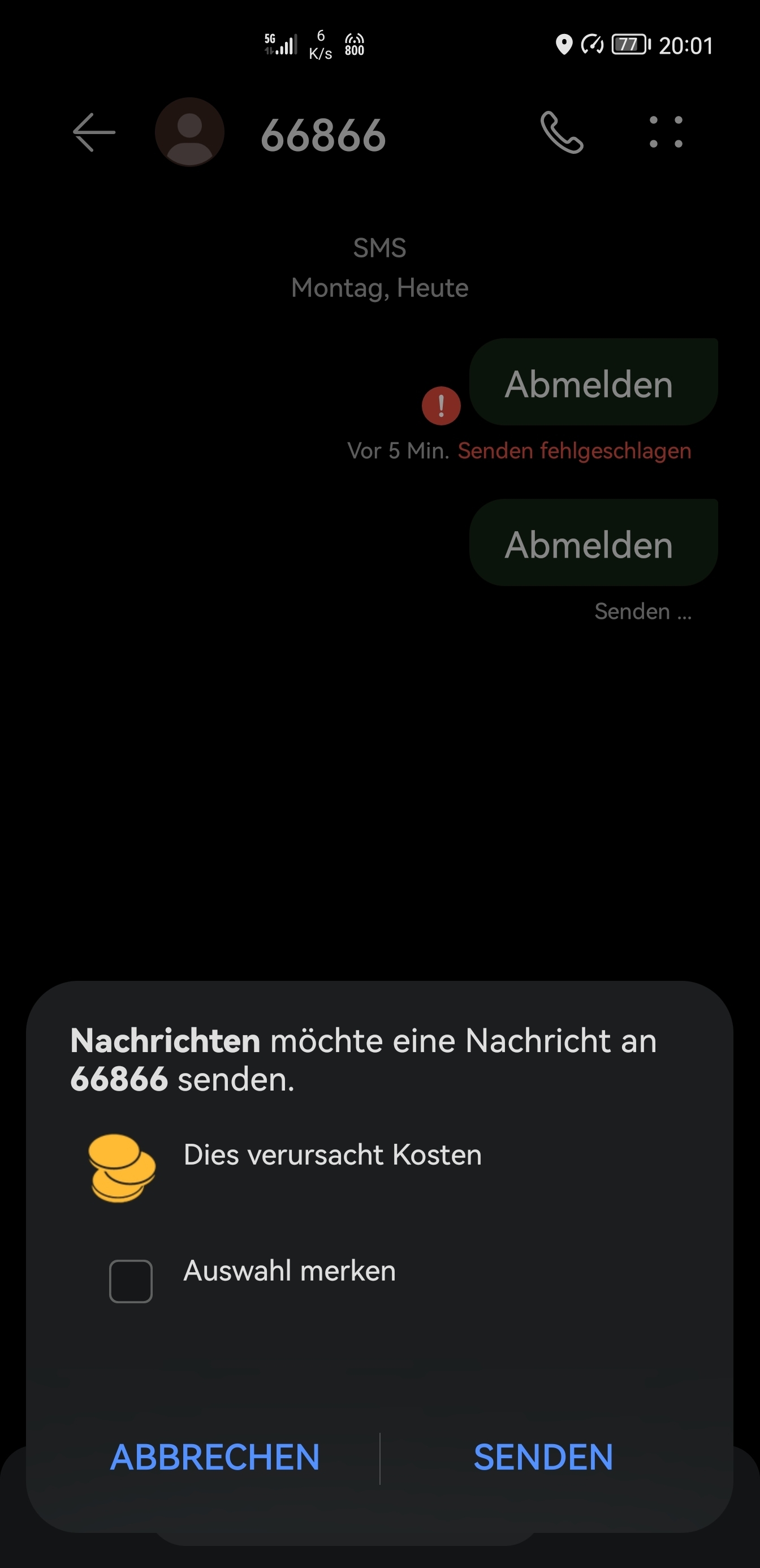Confirm sending with SENDEN
760x1568 pixels.
click(x=543, y=1458)
